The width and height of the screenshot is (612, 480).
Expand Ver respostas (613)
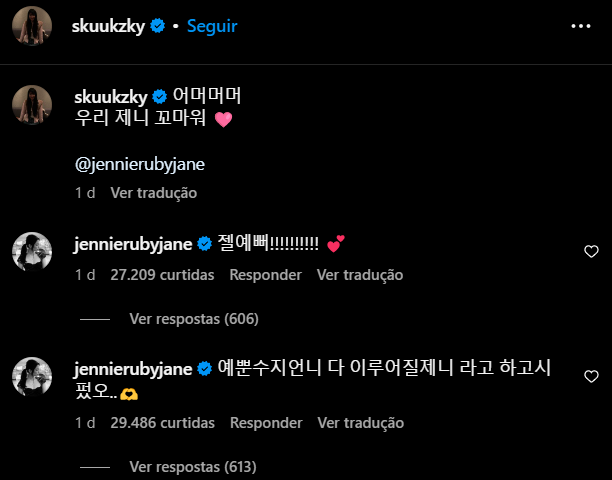[x=193, y=466]
